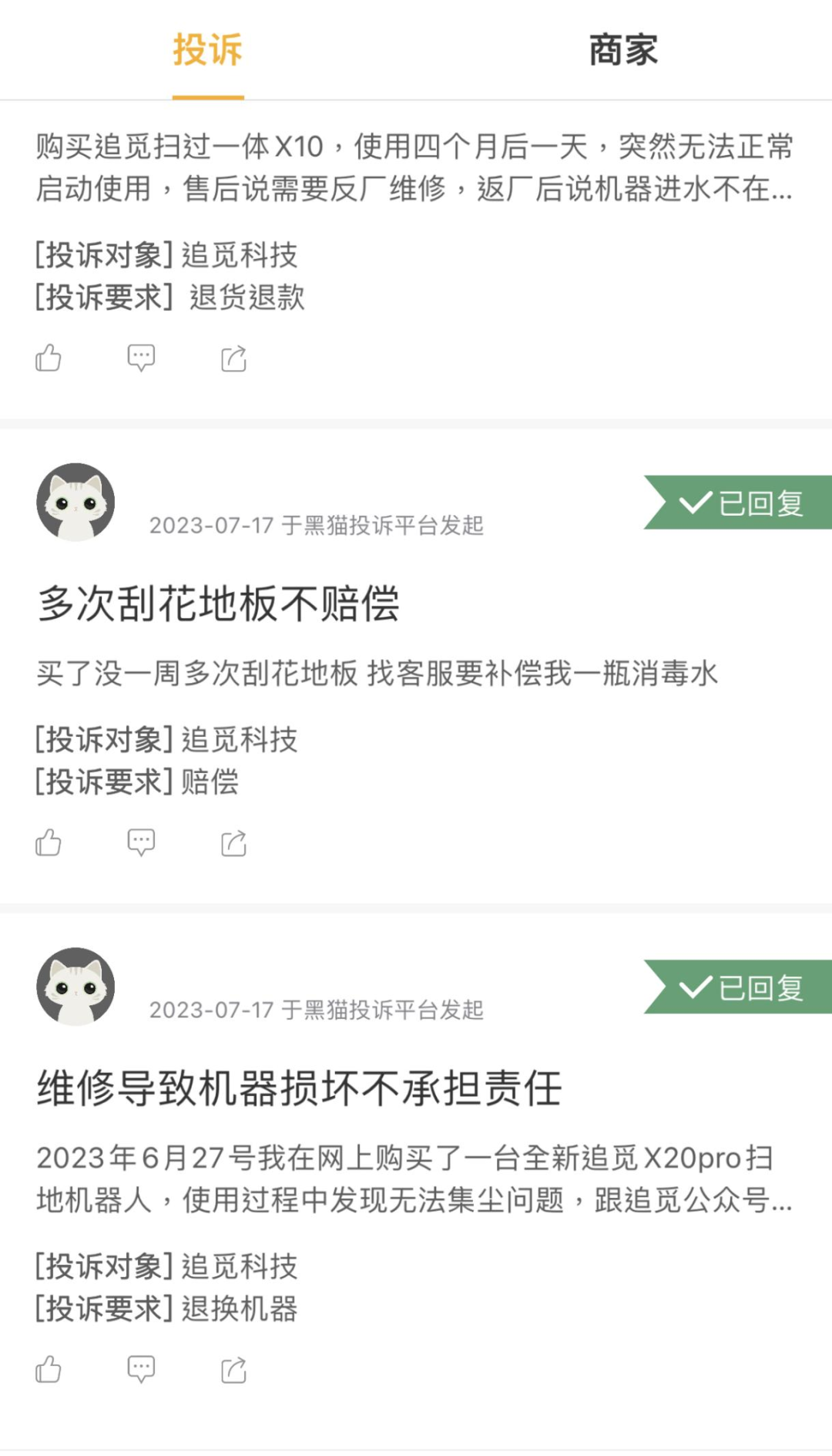Share the X10 退货退款 complaint
Viewport: 832px width, 1456px height.
click(233, 358)
